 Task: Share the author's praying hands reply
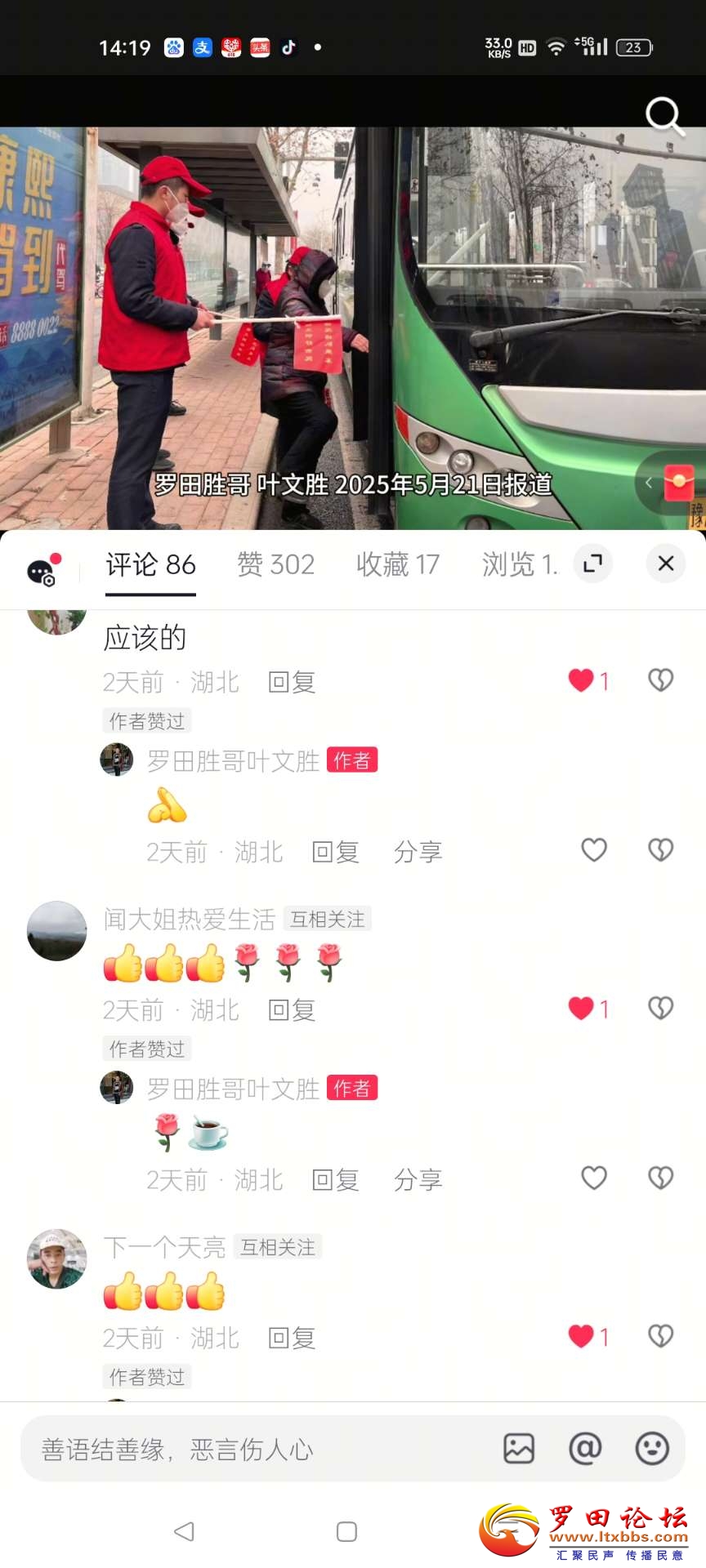[x=418, y=853]
